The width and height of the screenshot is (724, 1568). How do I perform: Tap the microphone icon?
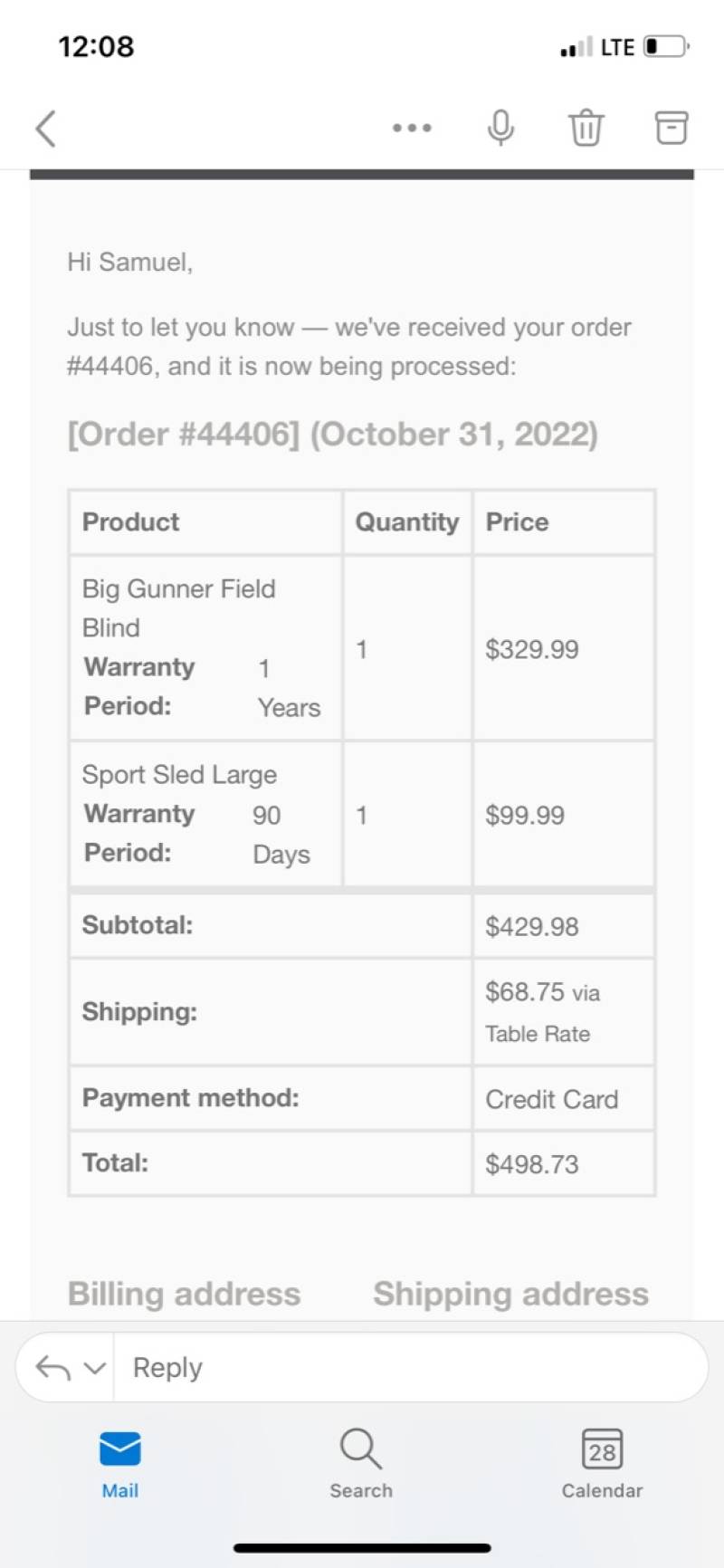(x=500, y=128)
